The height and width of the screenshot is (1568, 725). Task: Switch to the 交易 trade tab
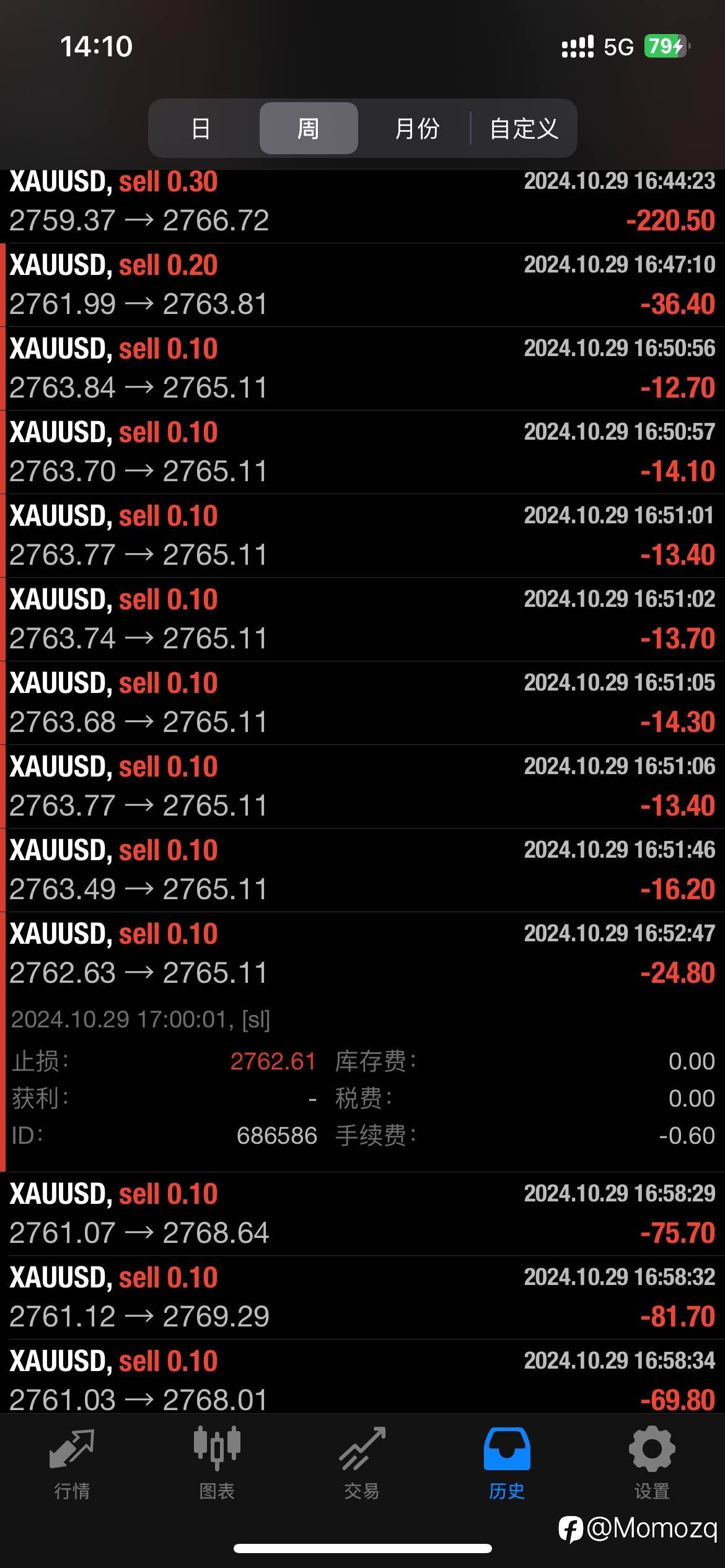362,1463
